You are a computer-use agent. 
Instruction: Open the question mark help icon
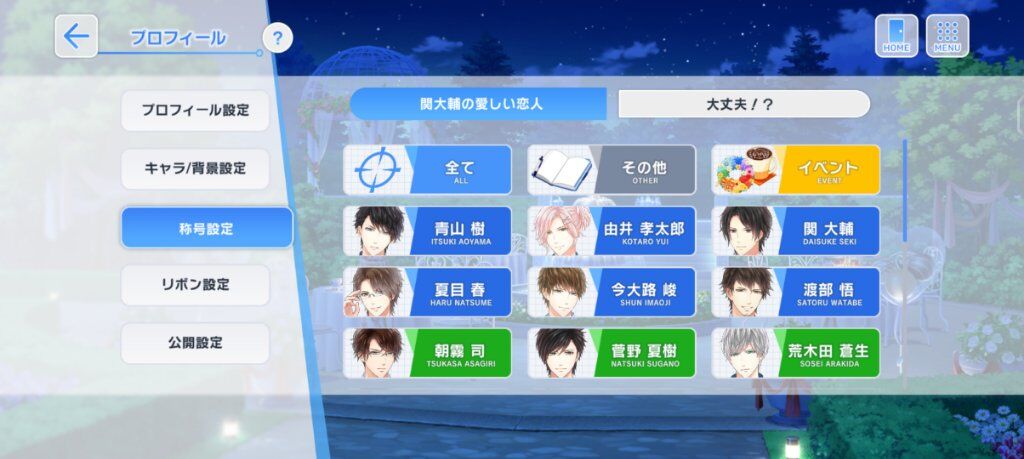(x=278, y=39)
